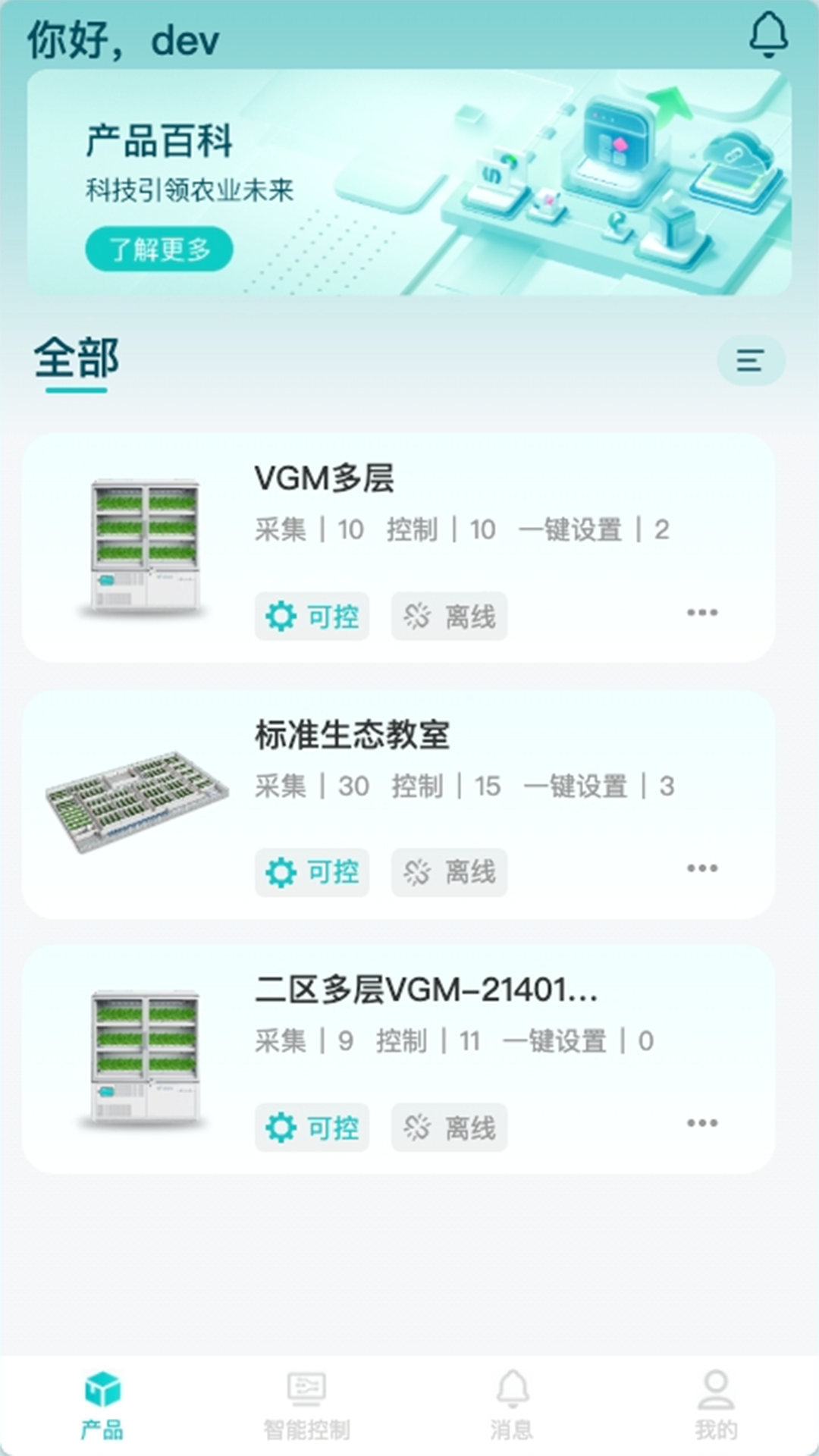Click the teal underline indicator below 全部
The image size is (819, 1456).
coord(75,392)
